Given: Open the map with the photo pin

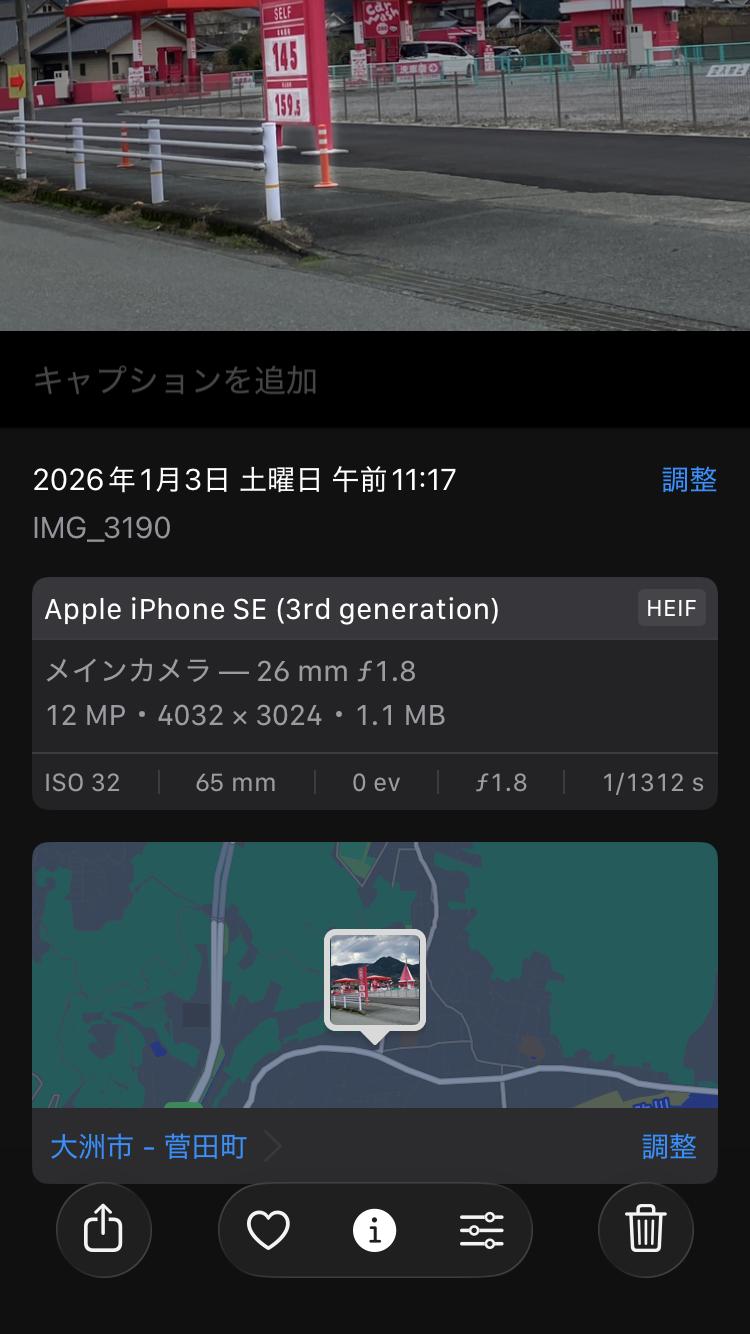Looking at the screenshot, I should [375, 975].
